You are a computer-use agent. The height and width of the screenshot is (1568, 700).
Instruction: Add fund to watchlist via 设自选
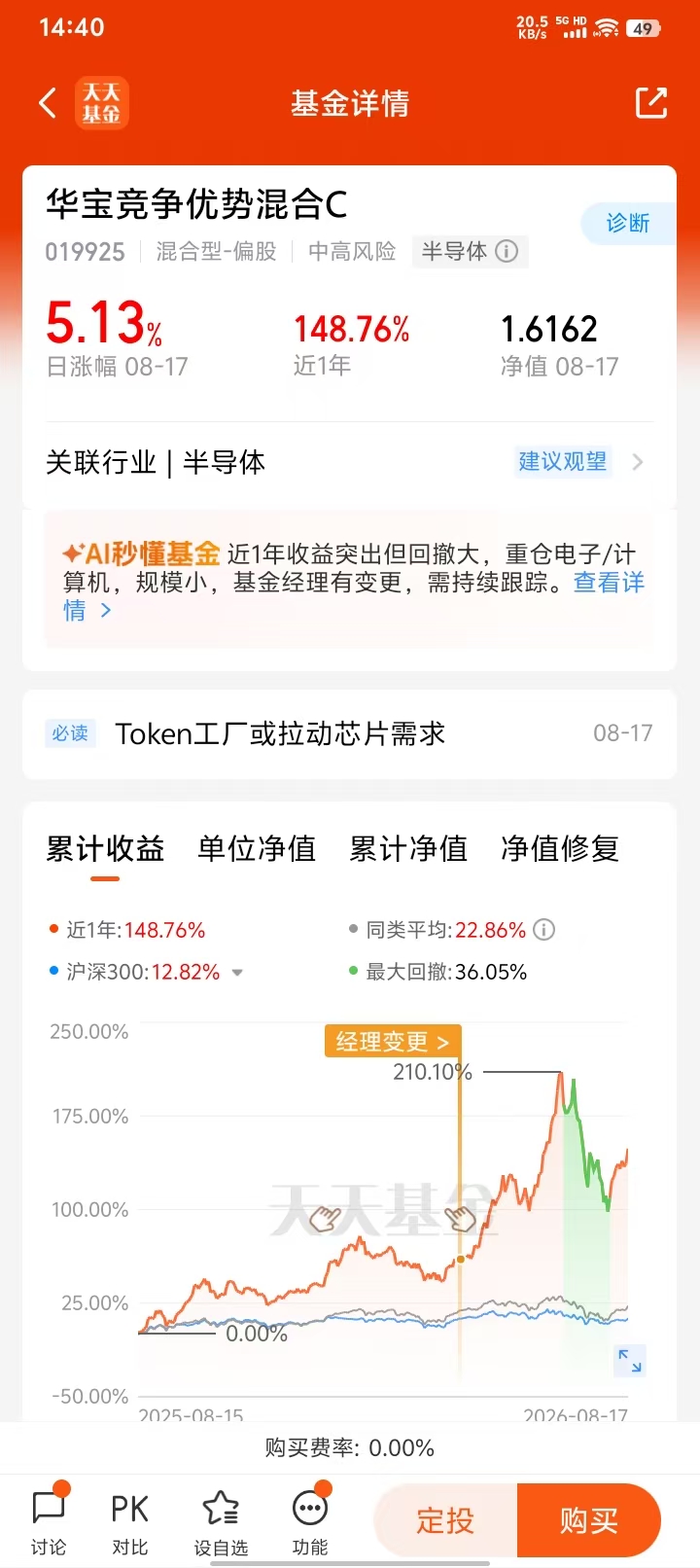point(221,1520)
